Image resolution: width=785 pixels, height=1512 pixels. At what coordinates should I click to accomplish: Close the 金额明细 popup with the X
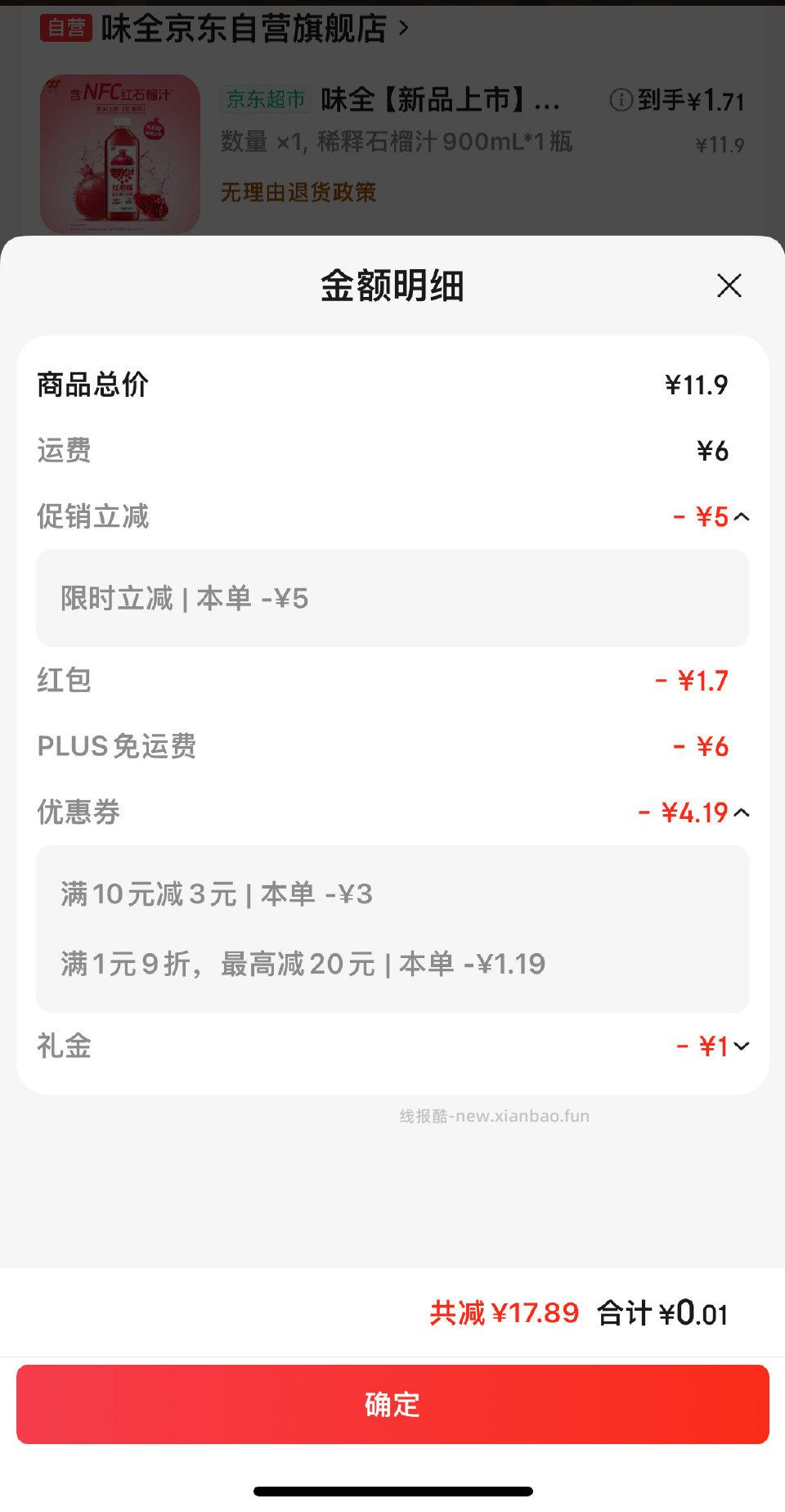click(729, 286)
